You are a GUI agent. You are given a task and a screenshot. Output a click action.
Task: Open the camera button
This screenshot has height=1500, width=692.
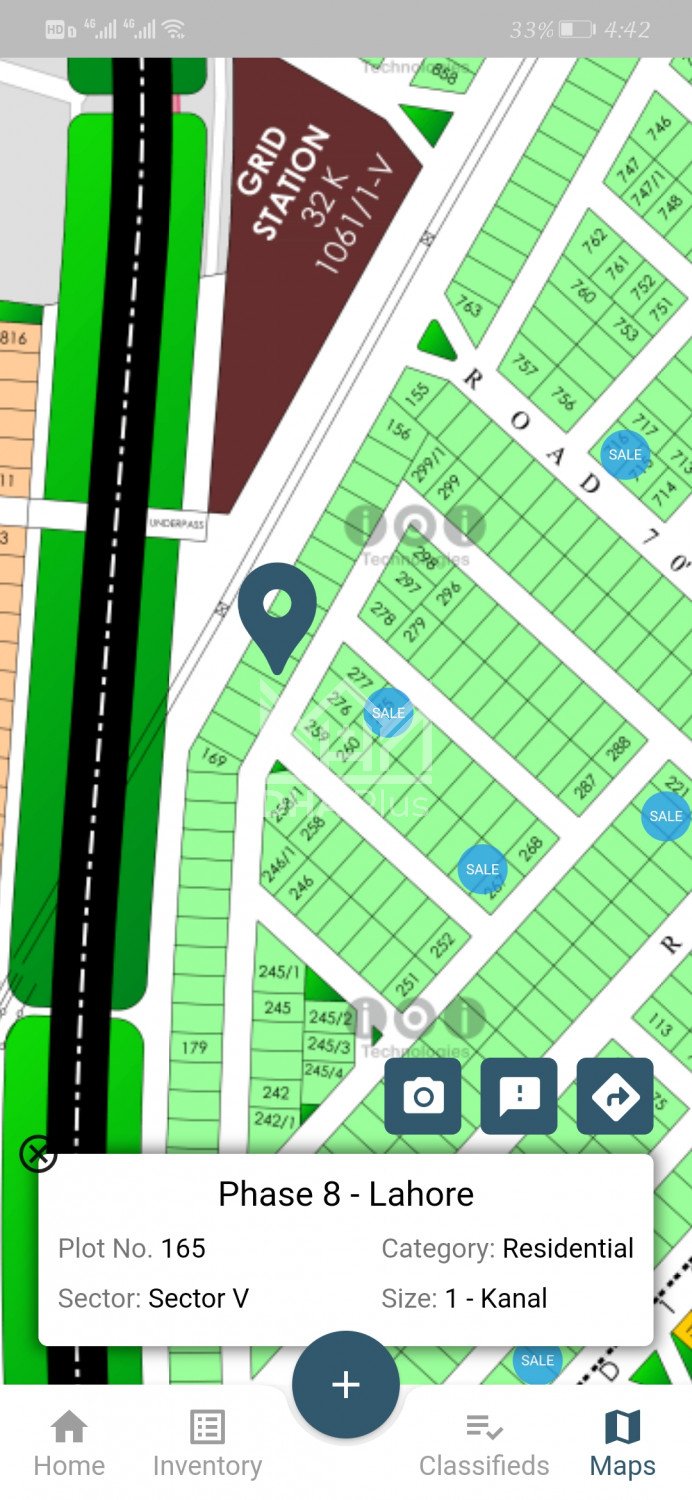pos(422,1096)
